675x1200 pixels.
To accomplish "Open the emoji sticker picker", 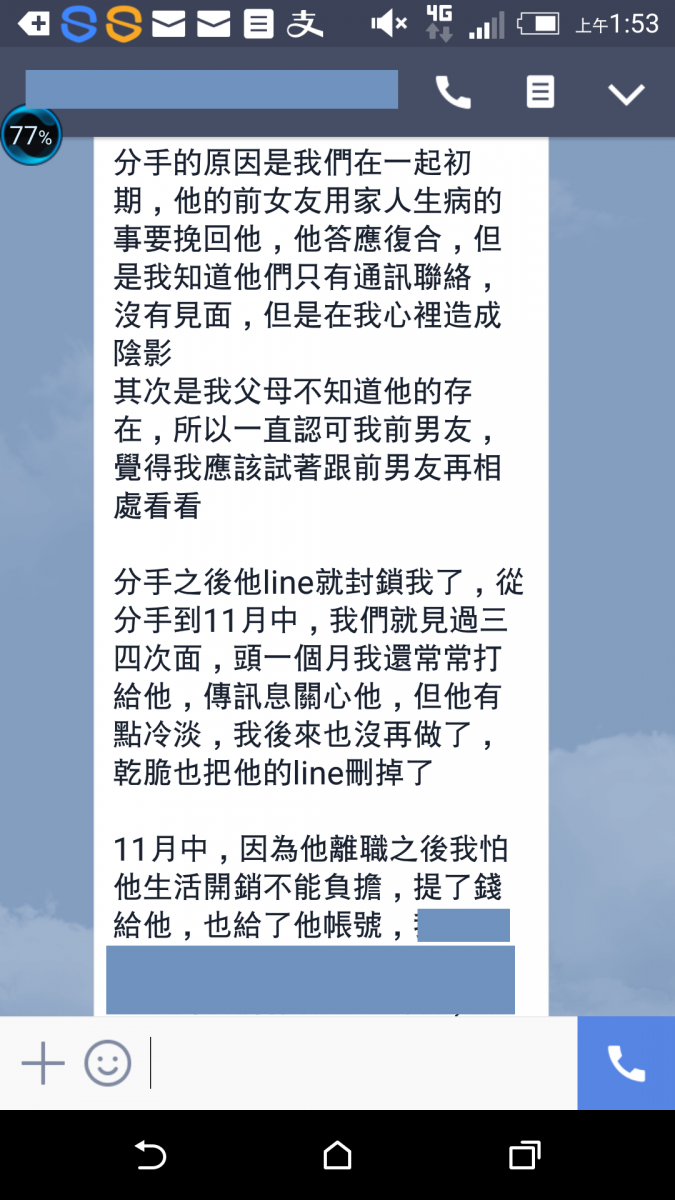I will point(107,1062).
